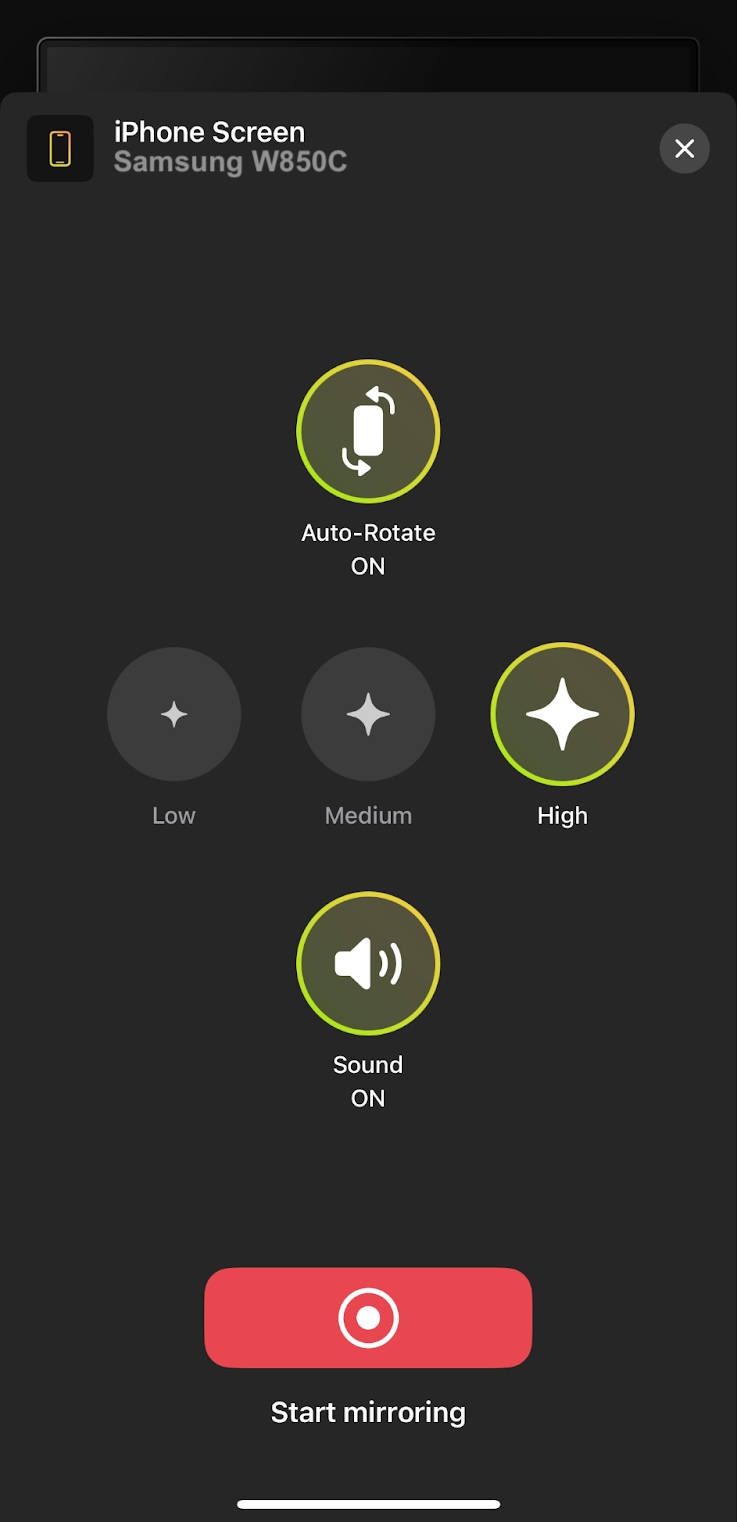Choose Medium as the mirroring quality

pos(368,714)
